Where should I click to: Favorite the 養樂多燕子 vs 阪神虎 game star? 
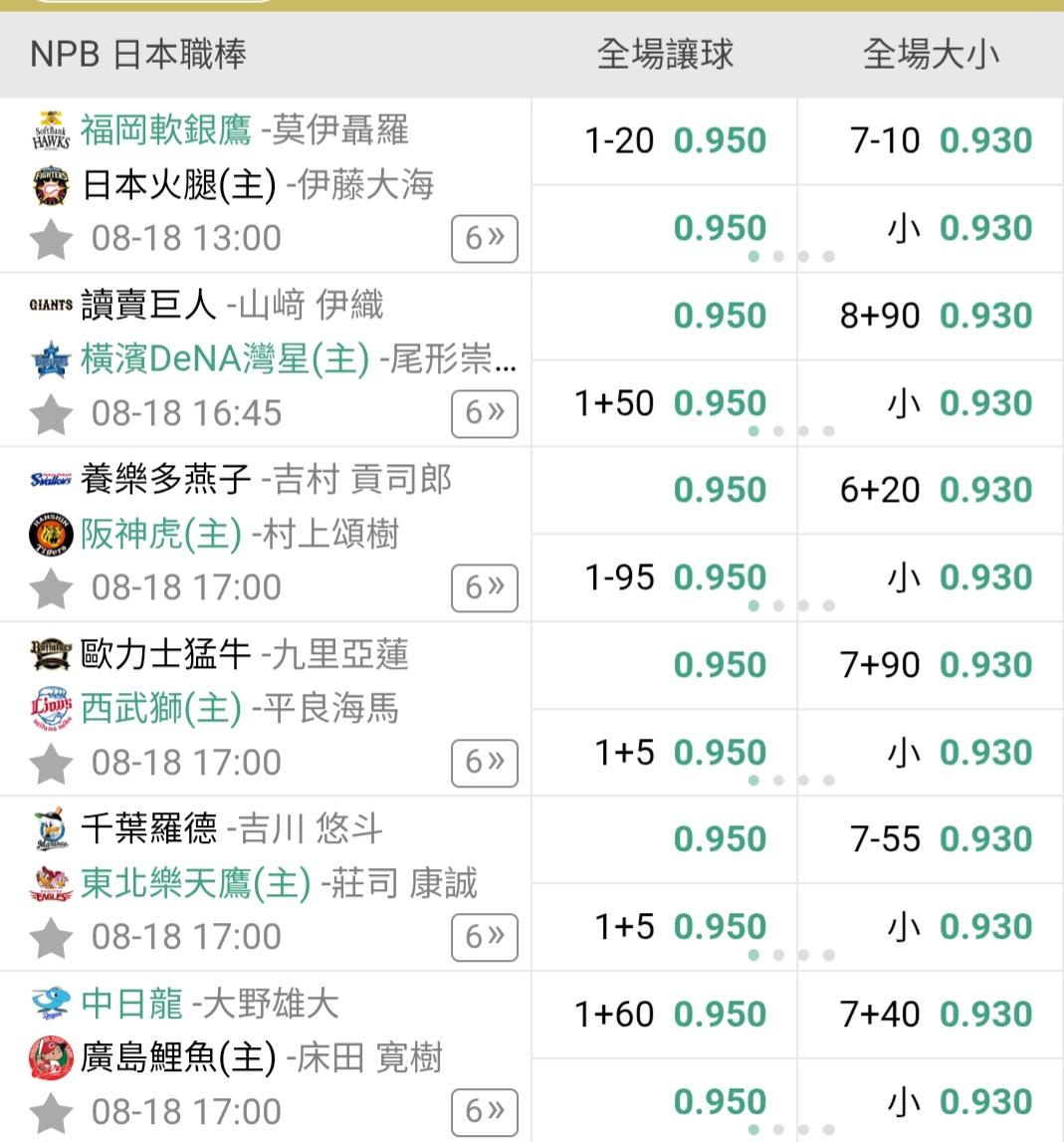coord(51,587)
